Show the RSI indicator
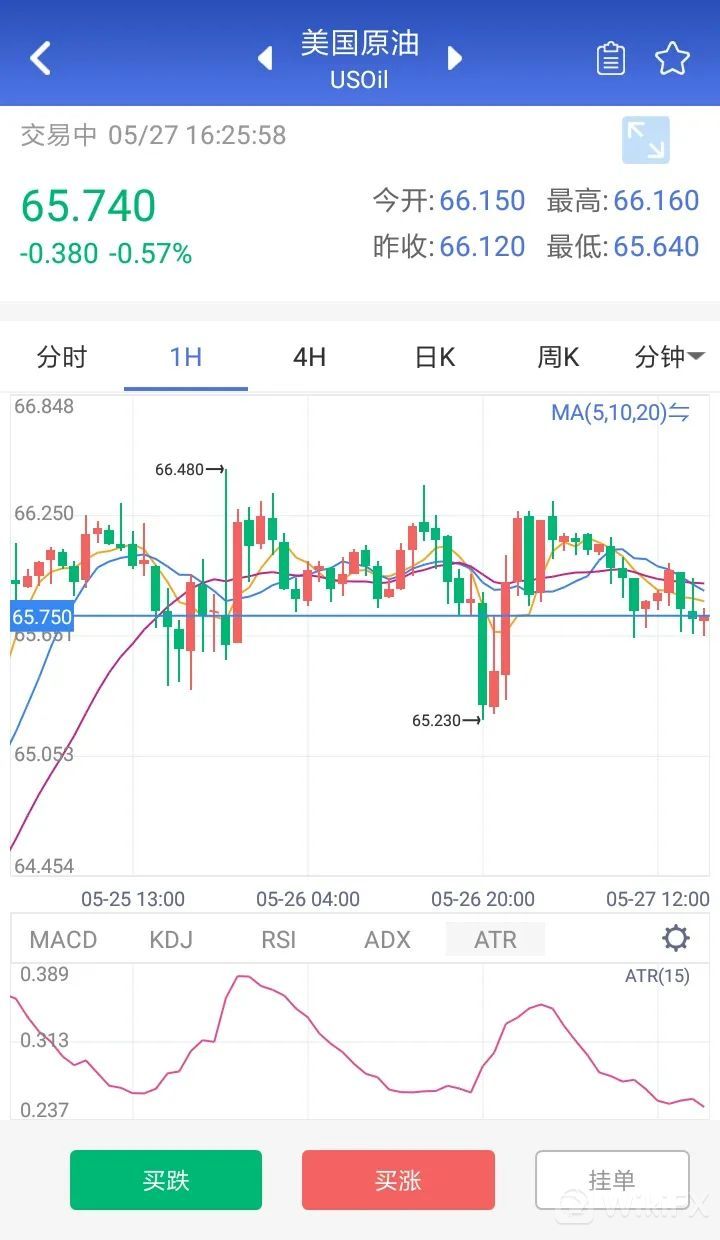The width and height of the screenshot is (720, 1240). tap(279, 940)
